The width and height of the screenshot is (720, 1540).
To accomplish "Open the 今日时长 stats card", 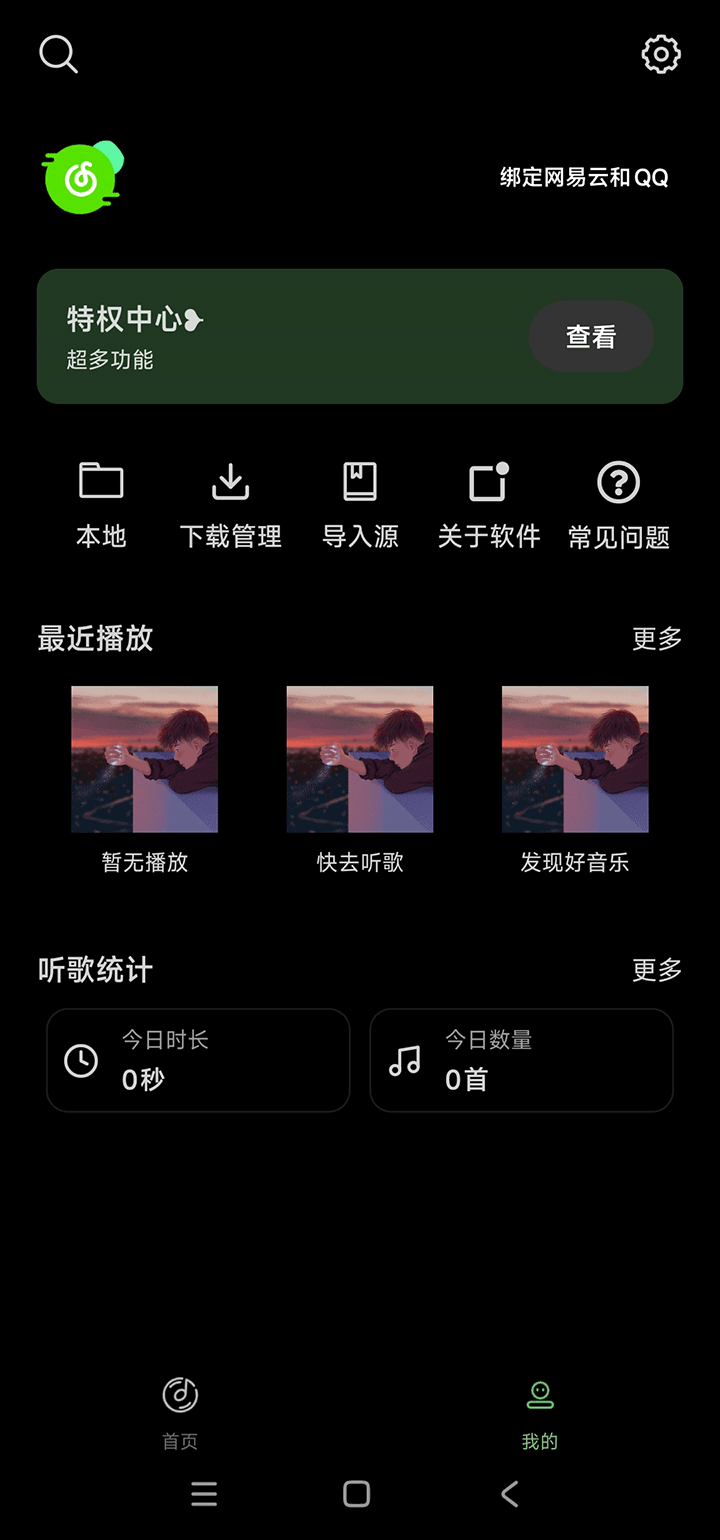I will pyautogui.click(x=198, y=1060).
